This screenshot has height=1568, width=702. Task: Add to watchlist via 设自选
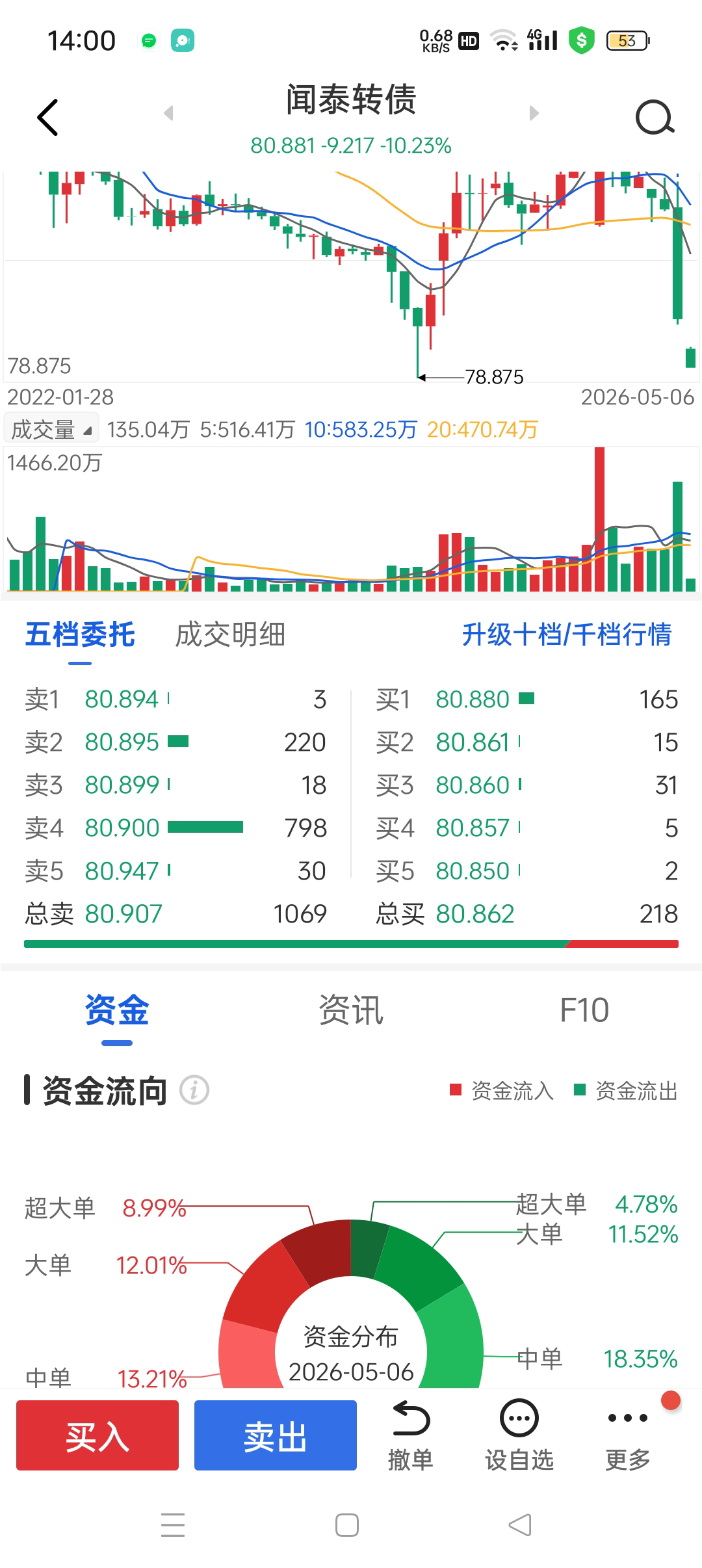[519, 1436]
